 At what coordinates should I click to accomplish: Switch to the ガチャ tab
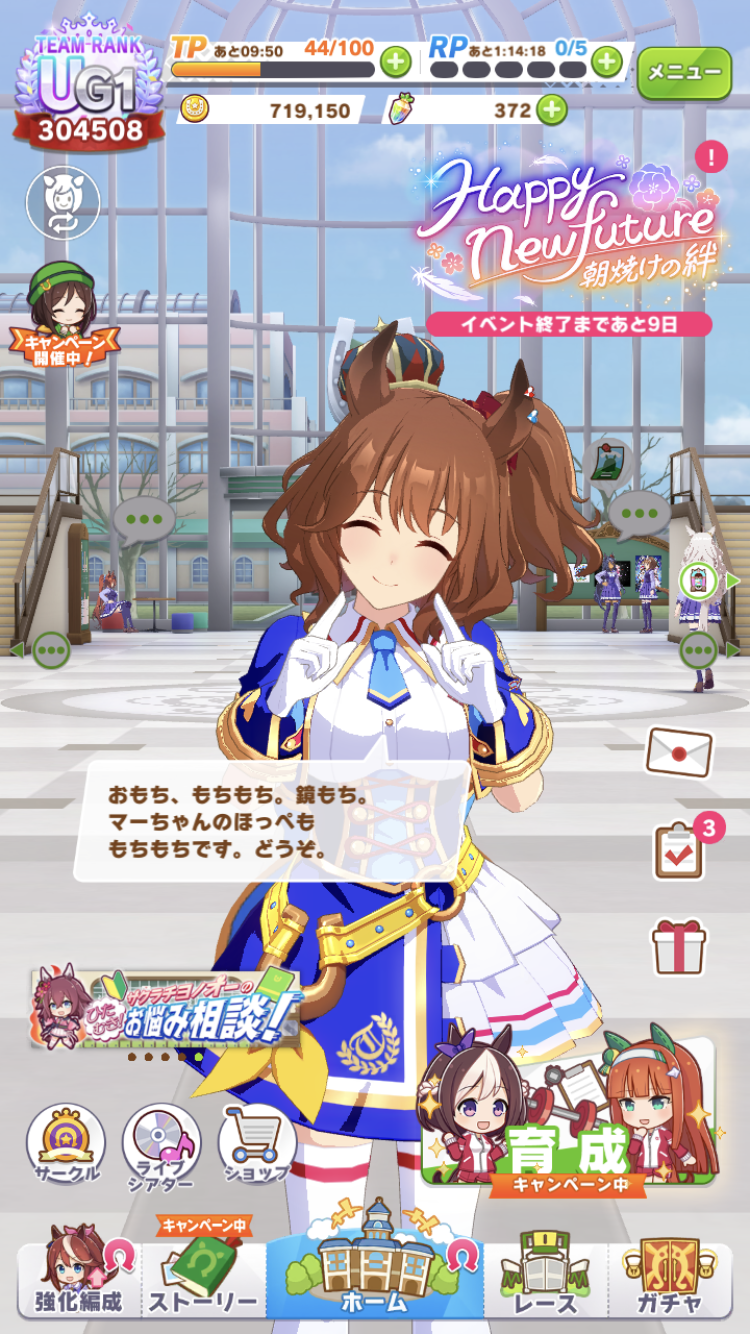[x=670, y=1282]
